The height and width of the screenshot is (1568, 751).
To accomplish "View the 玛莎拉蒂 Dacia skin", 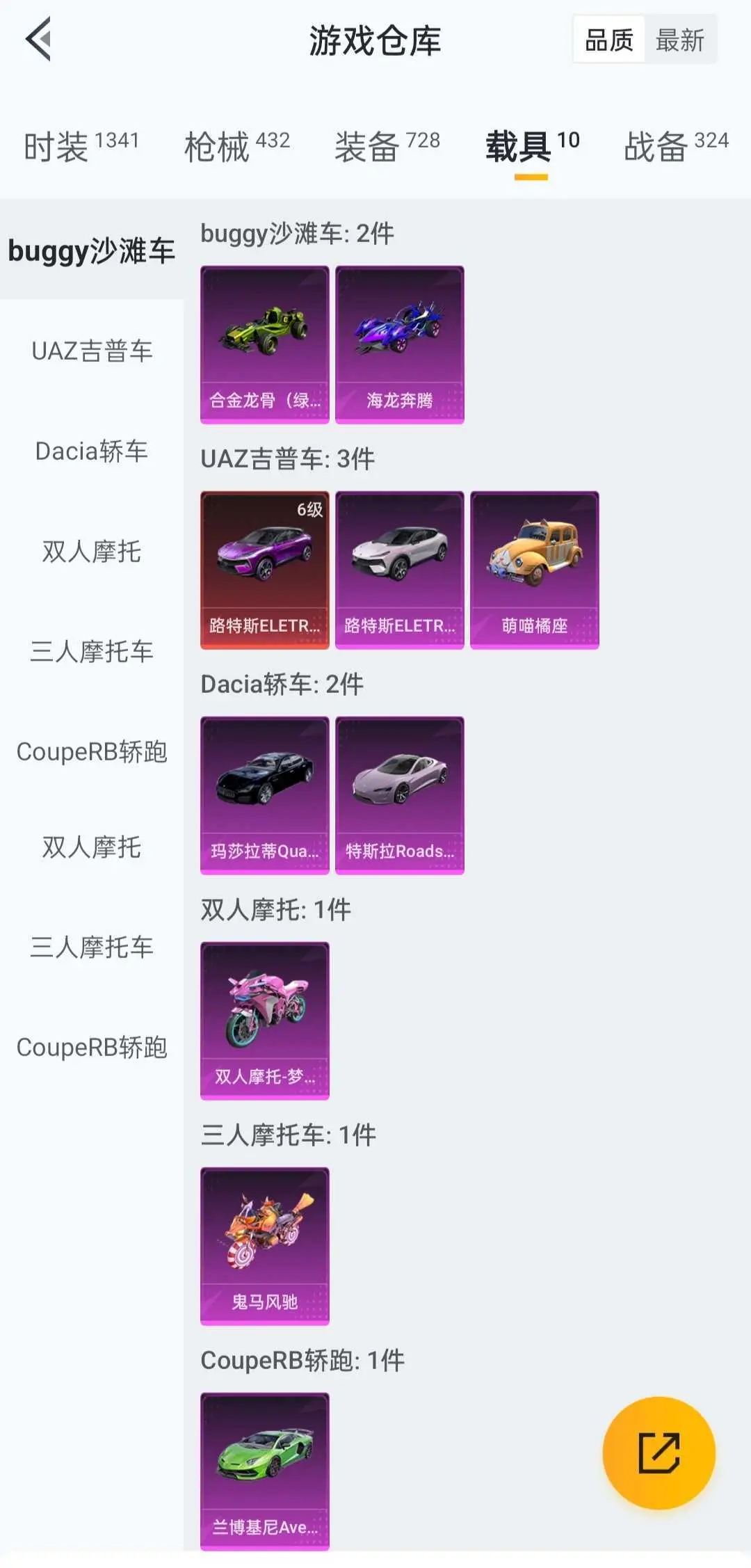I will [265, 795].
